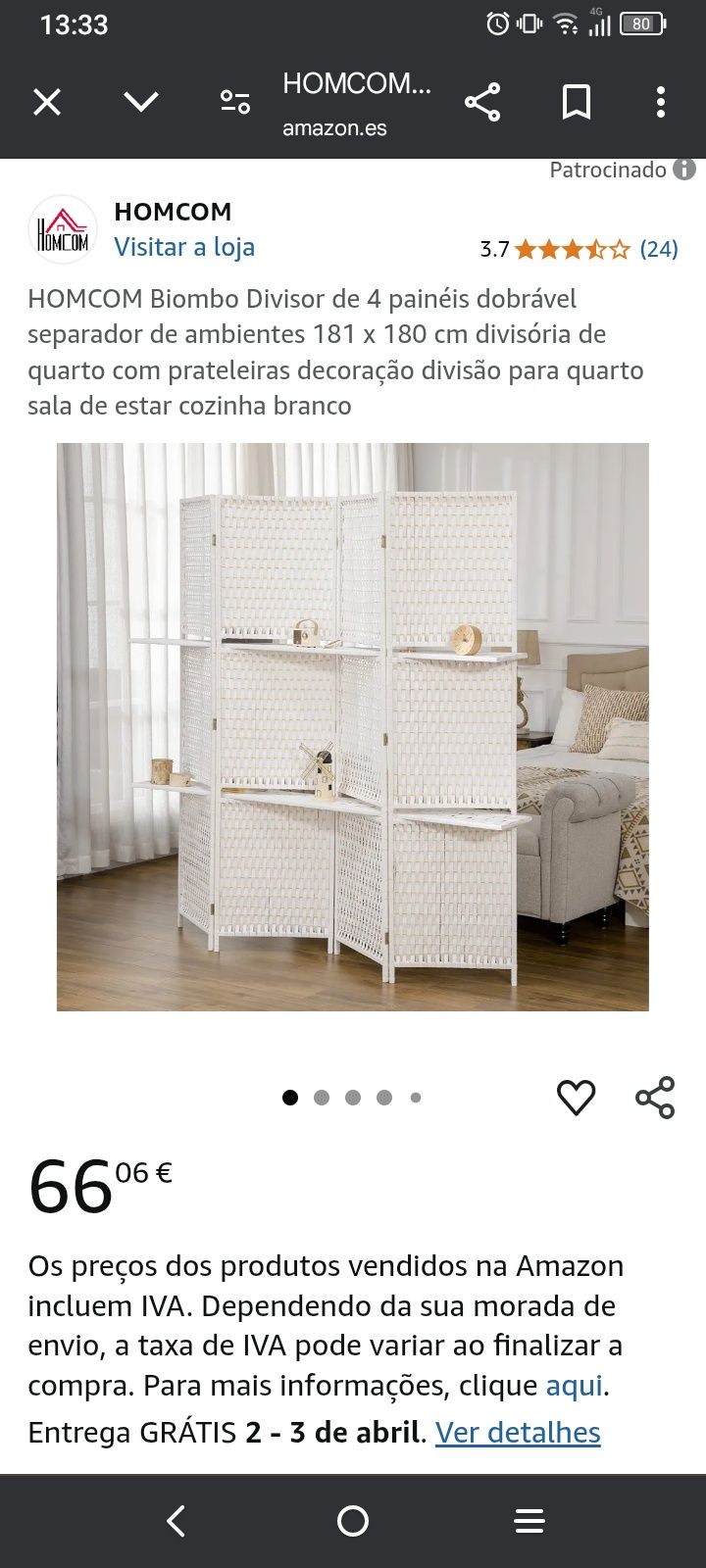This screenshot has width=706, height=1568.
Task: Add the product to the wishlist heart
Action: click(x=576, y=1097)
